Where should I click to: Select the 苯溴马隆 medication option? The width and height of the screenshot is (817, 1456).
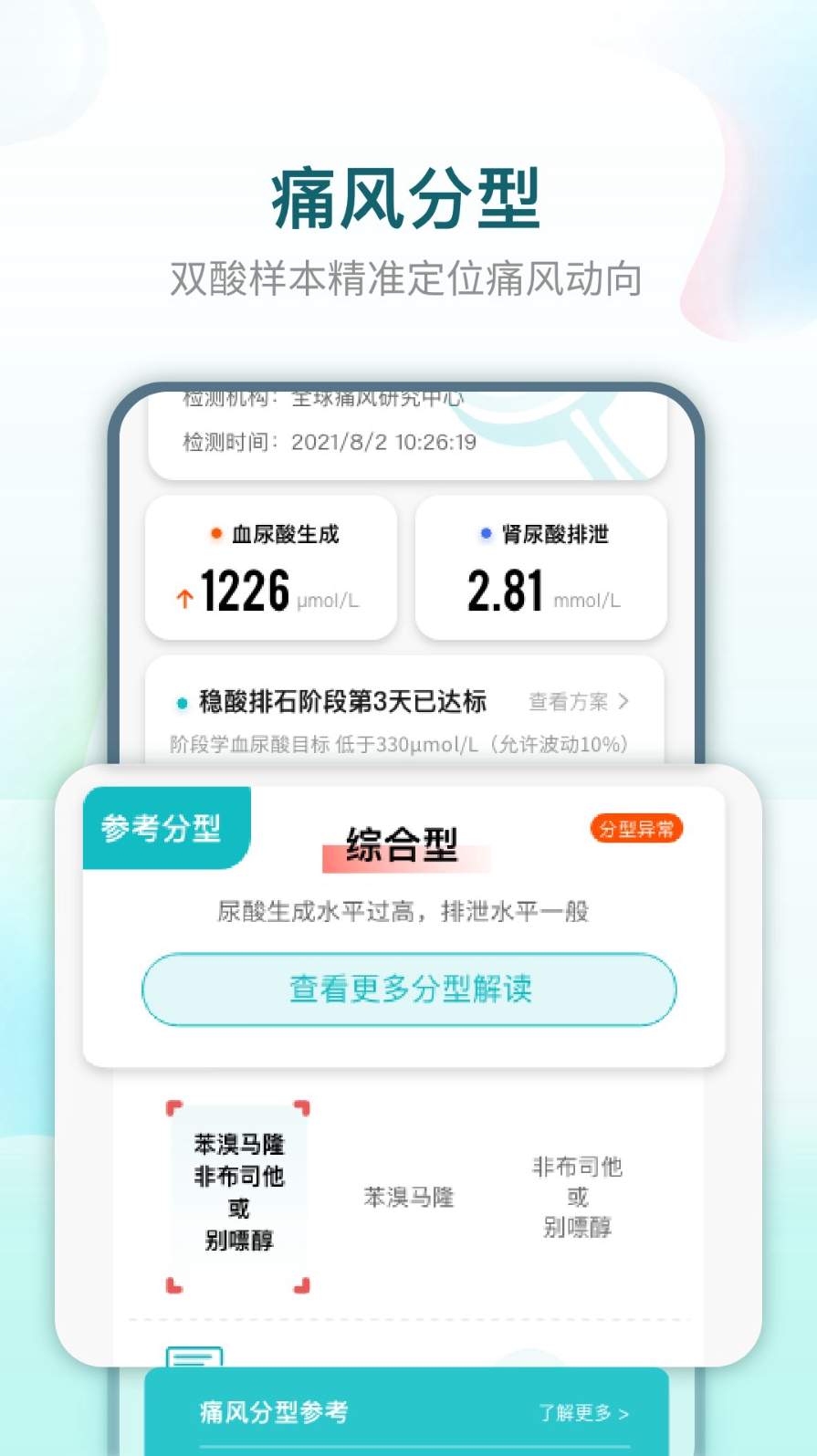[408, 1197]
